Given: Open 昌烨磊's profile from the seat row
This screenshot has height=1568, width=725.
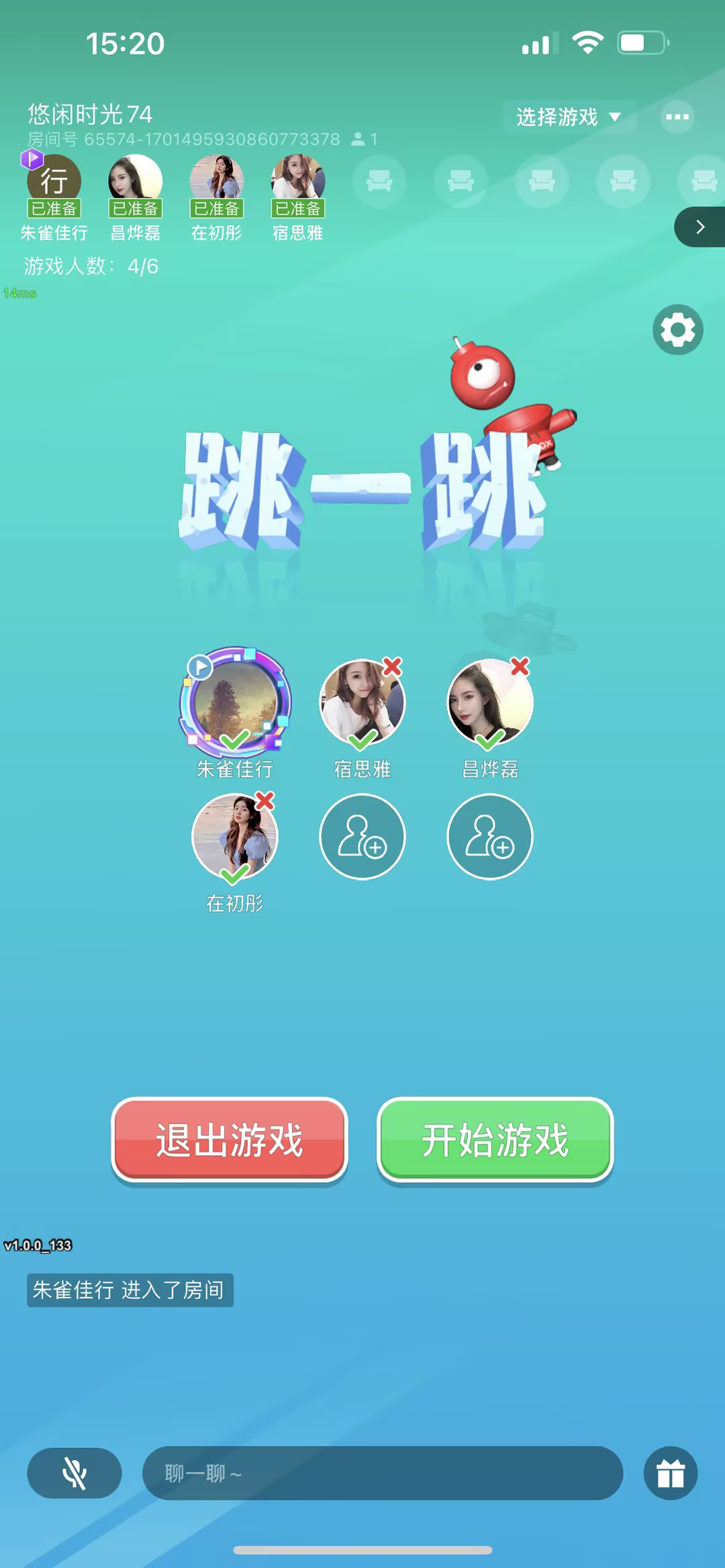Looking at the screenshot, I should 136,179.
